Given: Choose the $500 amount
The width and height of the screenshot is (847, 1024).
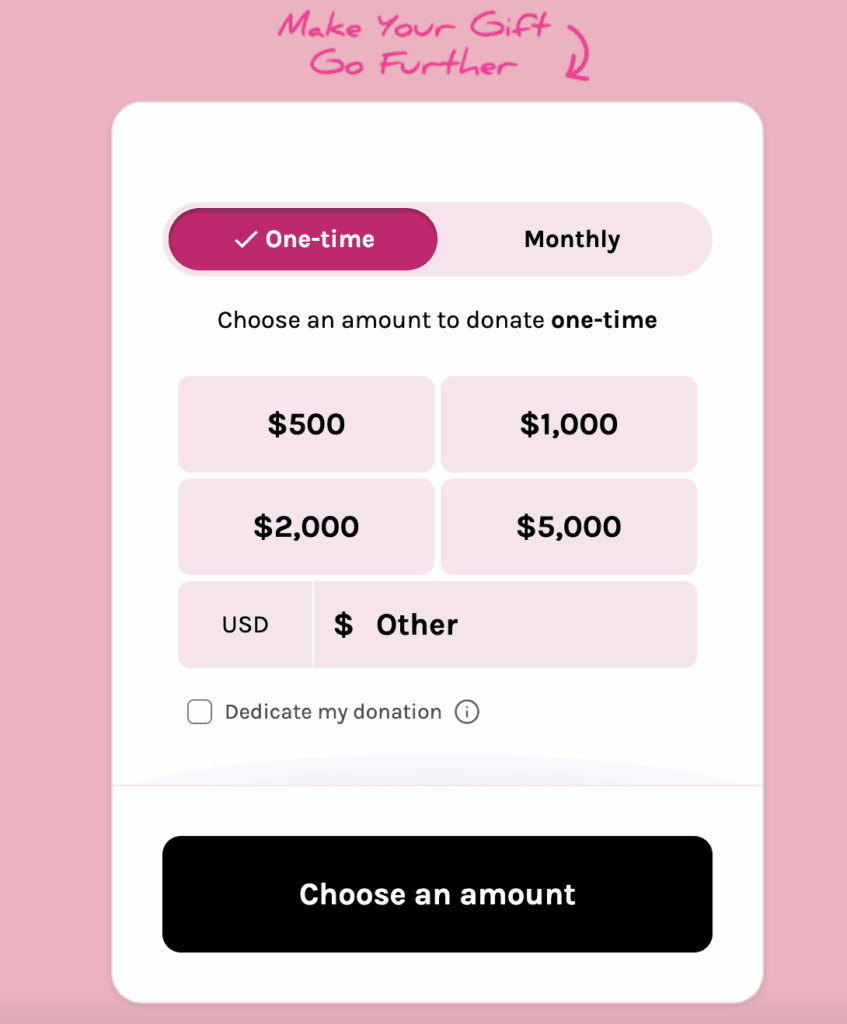Looking at the screenshot, I should (x=306, y=424).
